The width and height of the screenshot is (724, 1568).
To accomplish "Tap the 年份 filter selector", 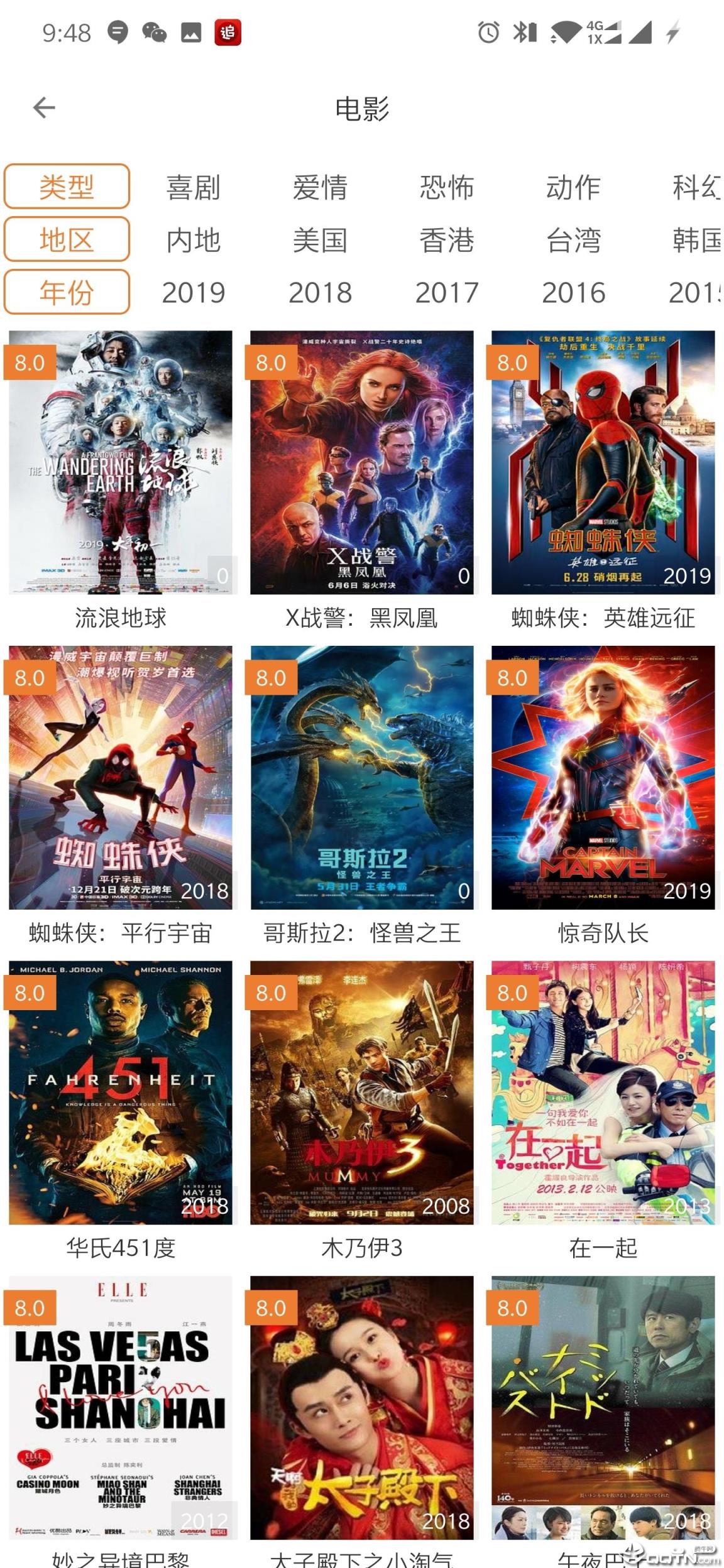I will [67, 291].
